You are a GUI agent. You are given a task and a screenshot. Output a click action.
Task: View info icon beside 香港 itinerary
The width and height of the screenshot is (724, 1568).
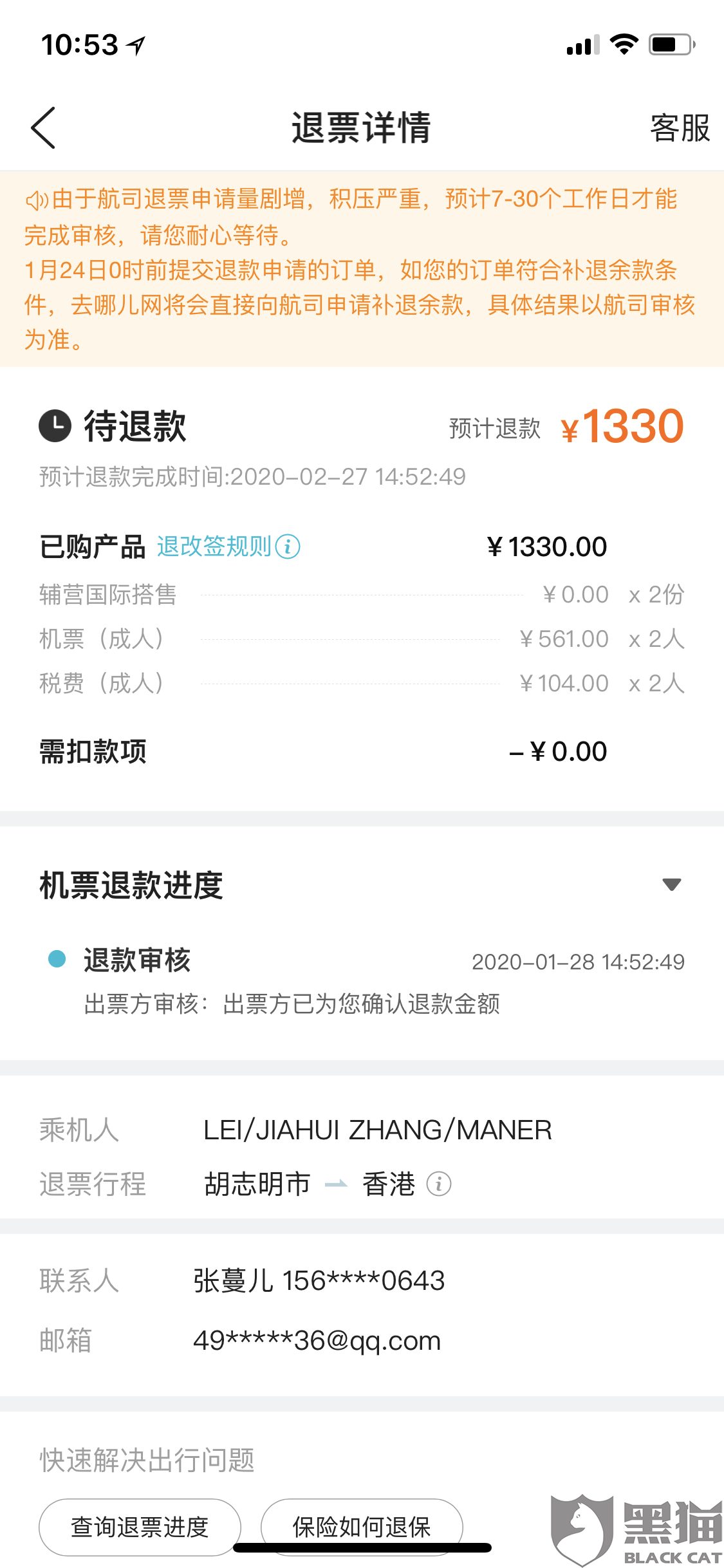[x=439, y=1183]
